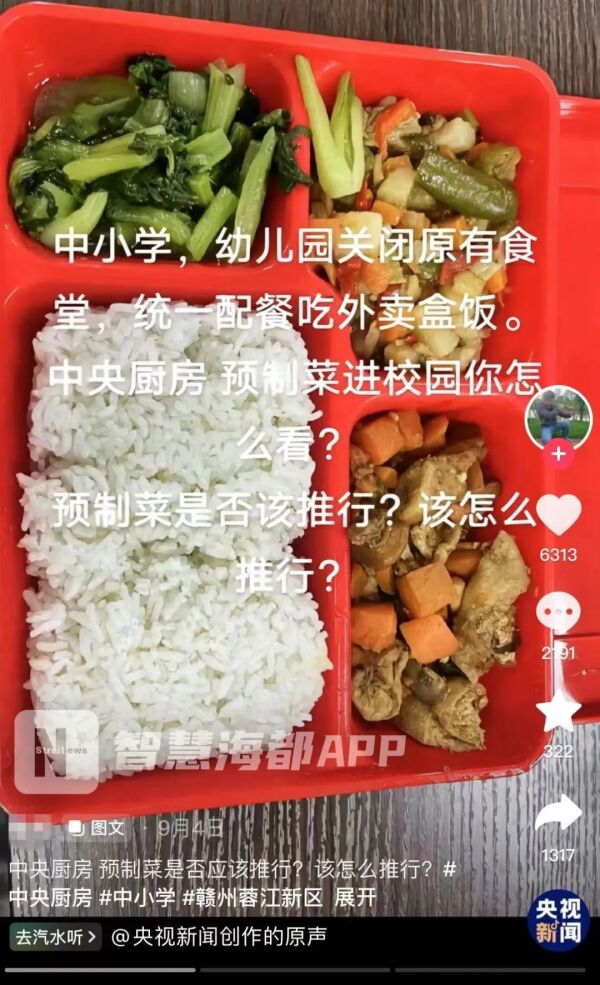600x985 pixels.
Task: Open the comments on this post
Action: (557, 612)
